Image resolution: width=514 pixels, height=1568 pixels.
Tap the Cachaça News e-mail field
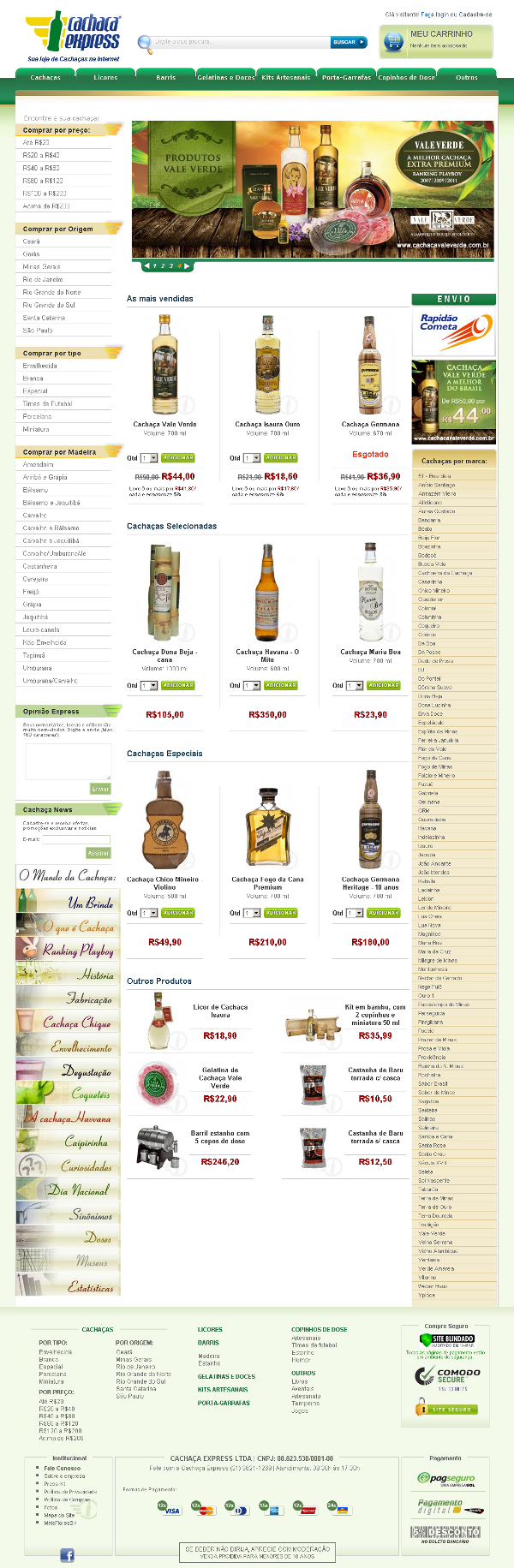click(x=77, y=839)
